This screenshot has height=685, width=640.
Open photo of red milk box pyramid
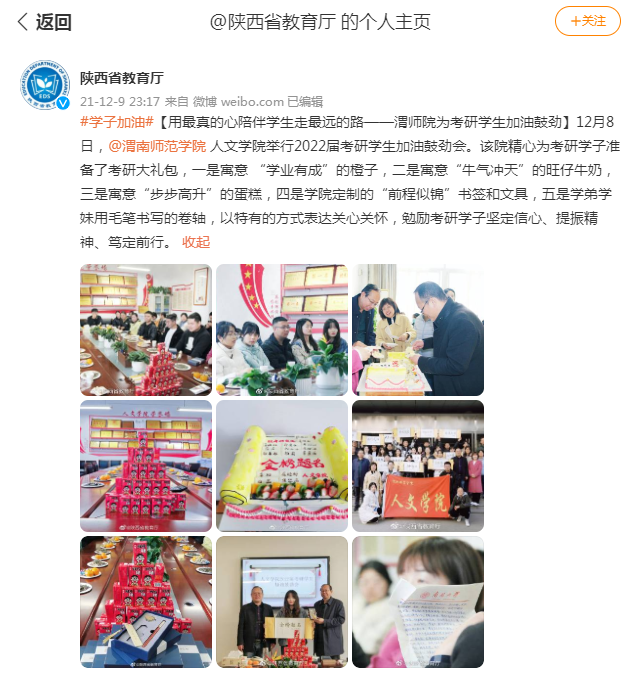click(146, 466)
